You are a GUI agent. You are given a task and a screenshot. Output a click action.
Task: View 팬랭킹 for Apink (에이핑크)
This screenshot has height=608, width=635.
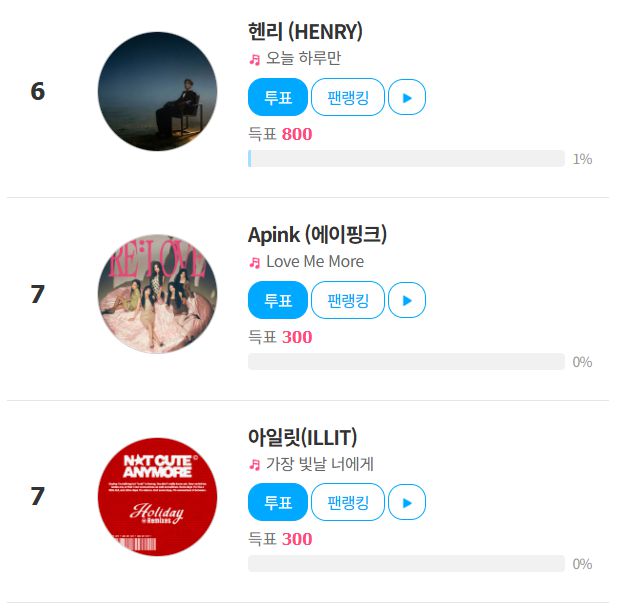(x=348, y=300)
